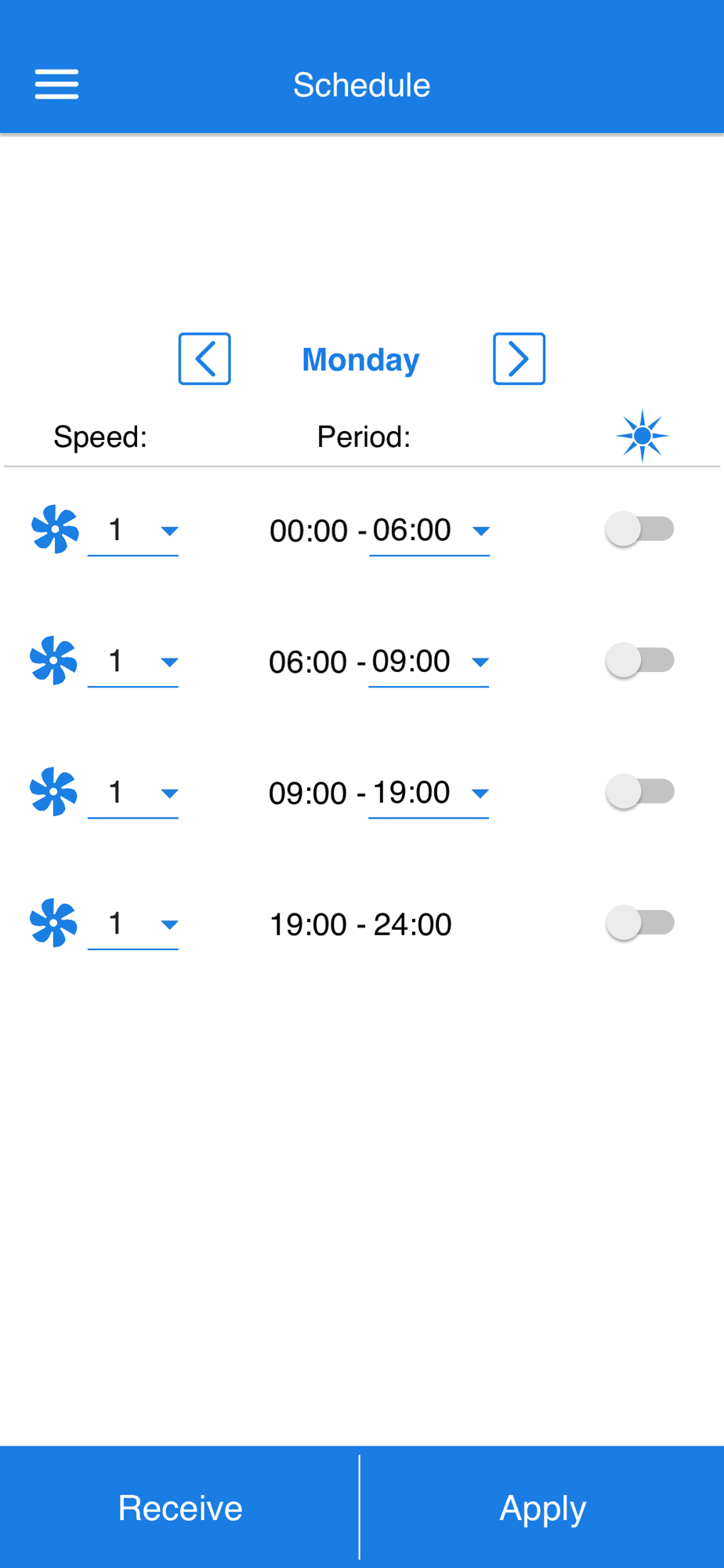Change end time of 00:00 - 06:00 period
This screenshot has width=724, height=1568.
tap(429, 531)
